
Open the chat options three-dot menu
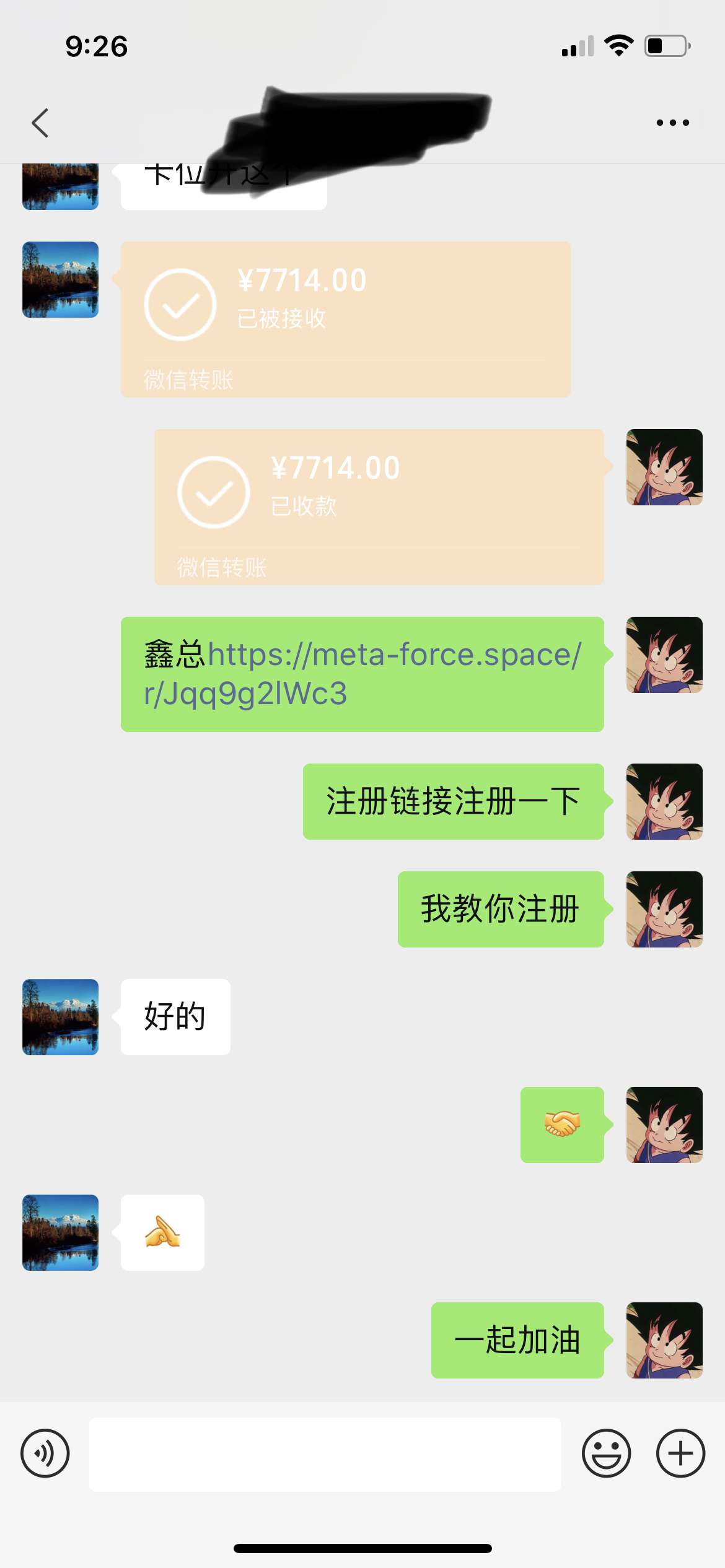tap(672, 123)
